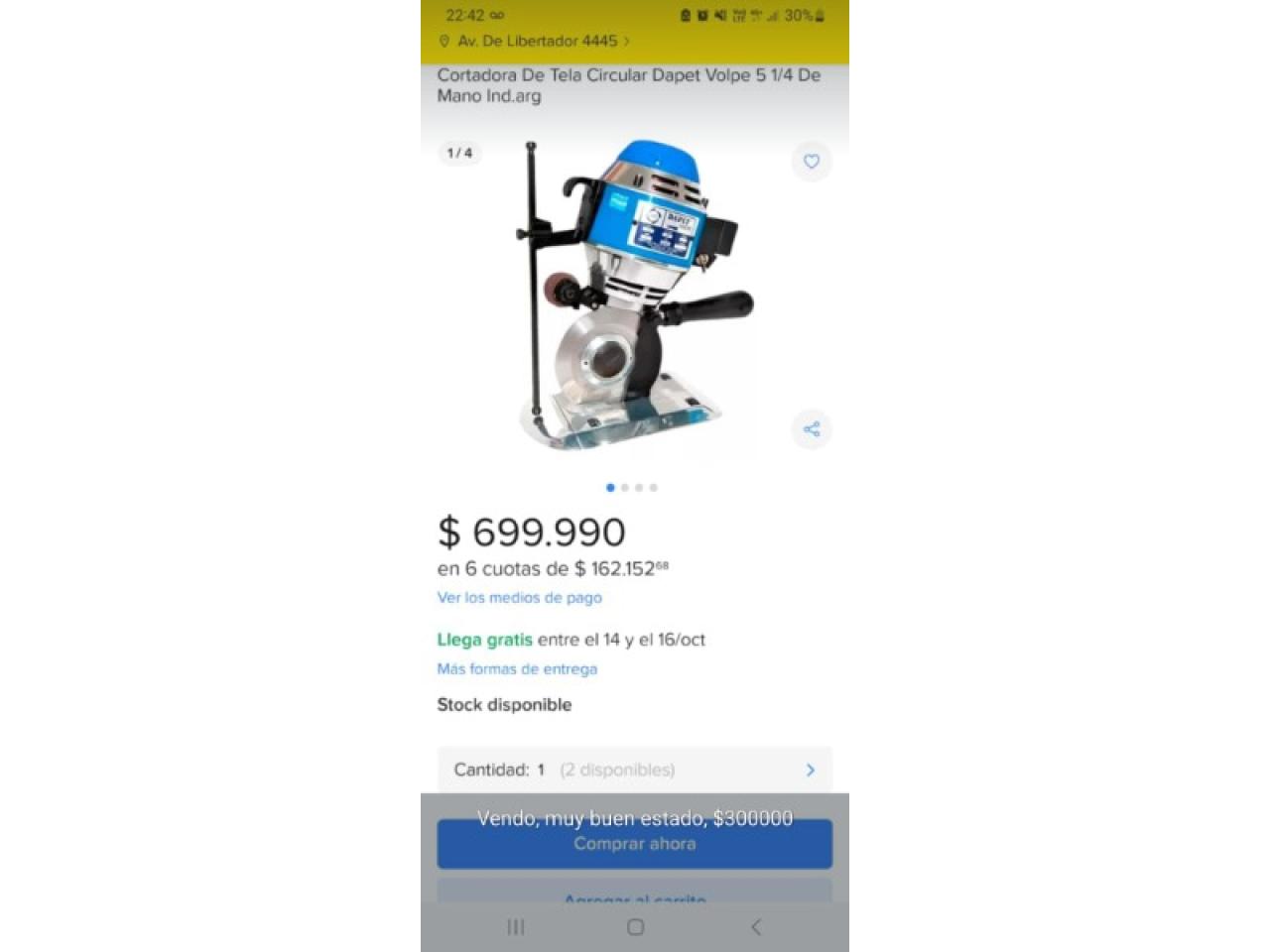The height and width of the screenshot is (952, 1270).
Task: Go to the system home screen
Action: (635, 927)
